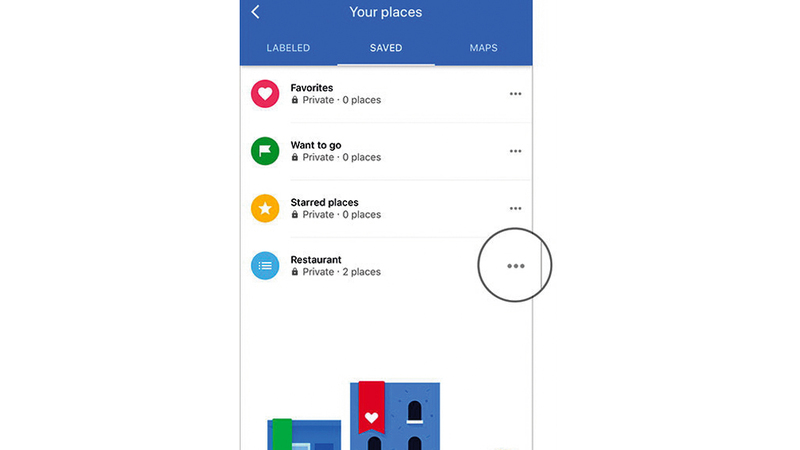
Task: Open more options for Favorites
Action: (x=516, y=94)
